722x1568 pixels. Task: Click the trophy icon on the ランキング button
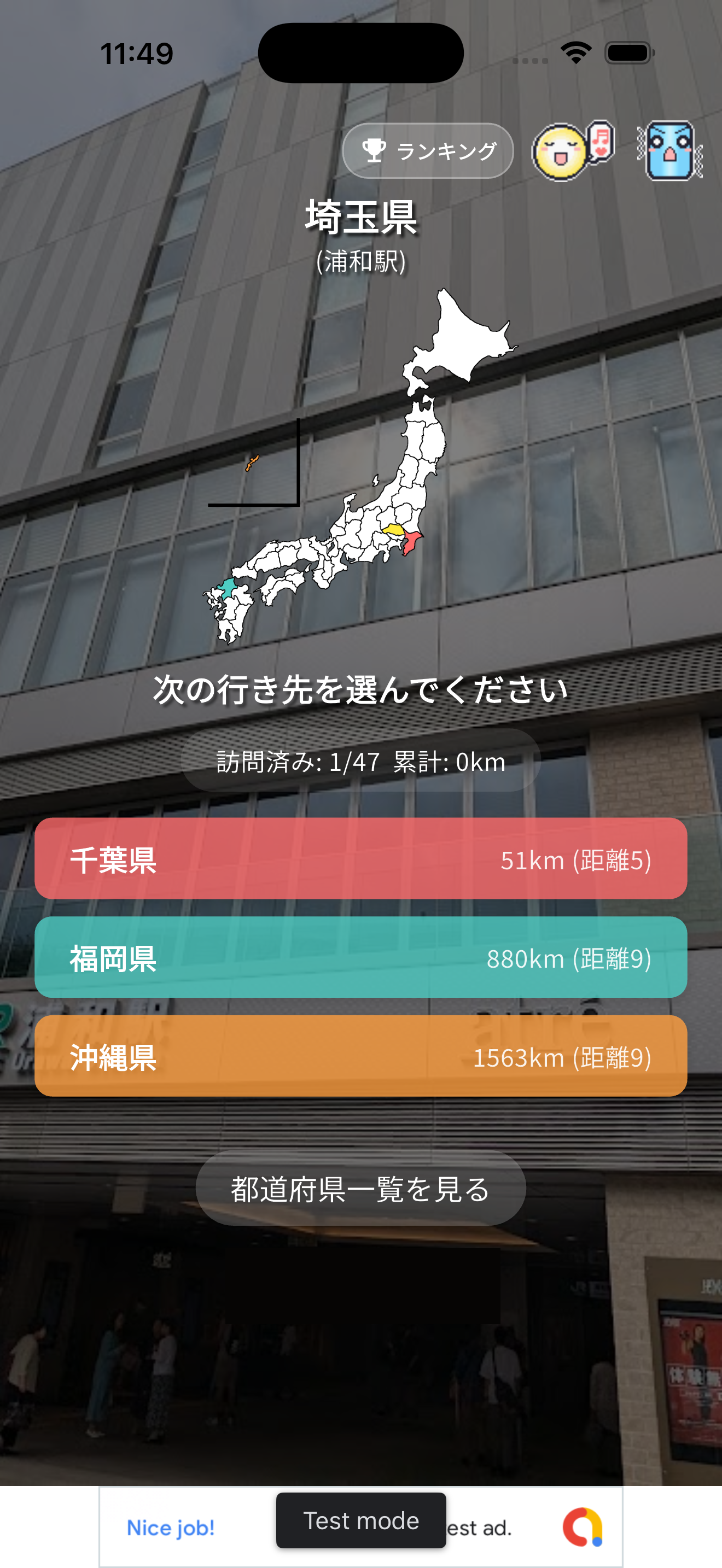pos(374,149)
